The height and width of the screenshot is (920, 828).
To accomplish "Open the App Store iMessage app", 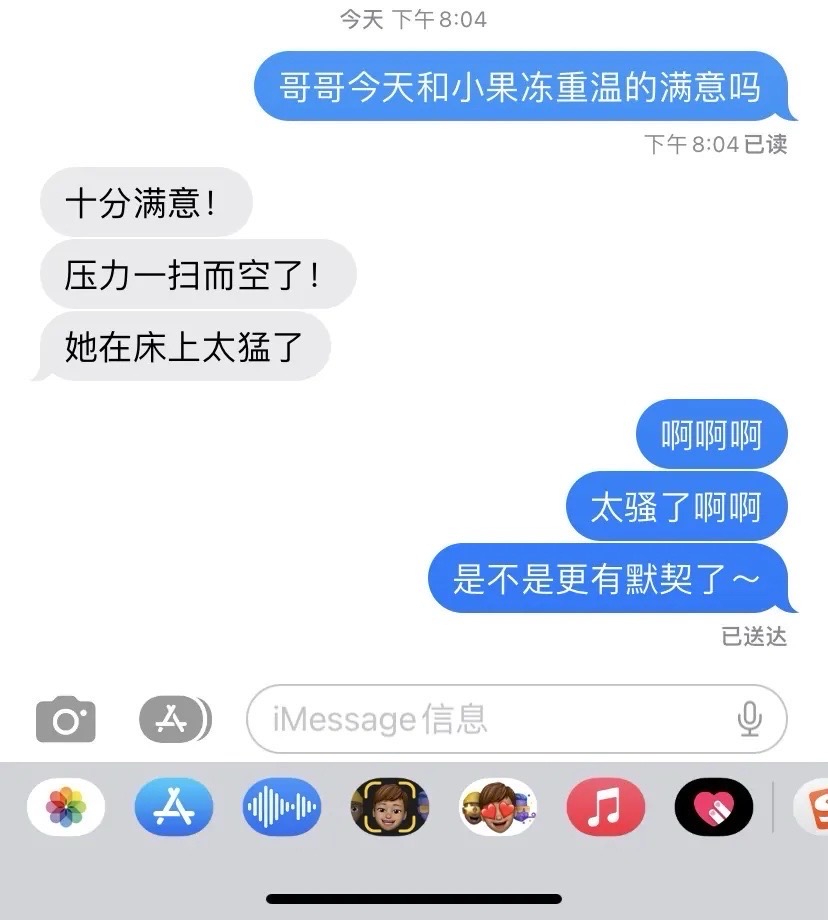I will click(x=174, y=806).
